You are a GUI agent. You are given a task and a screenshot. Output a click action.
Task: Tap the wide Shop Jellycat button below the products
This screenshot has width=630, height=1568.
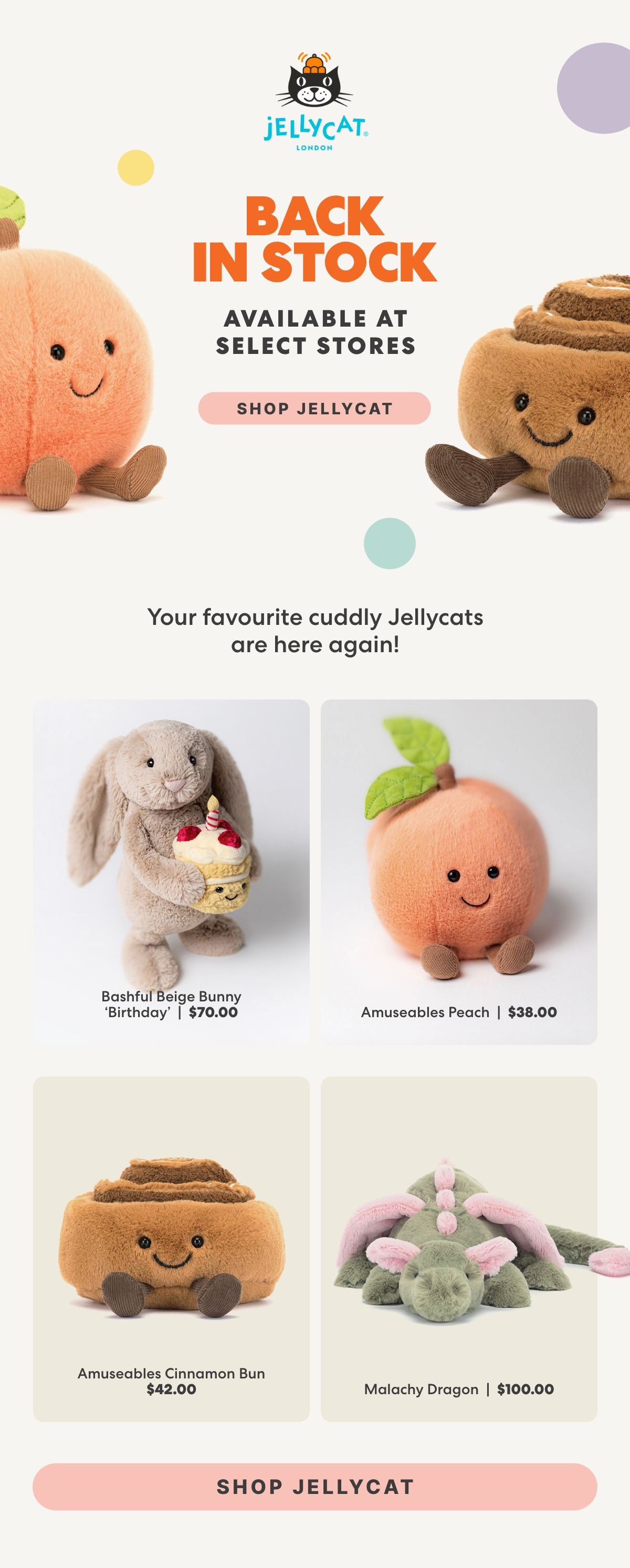pyautogui.click(x=314, y=1487)
